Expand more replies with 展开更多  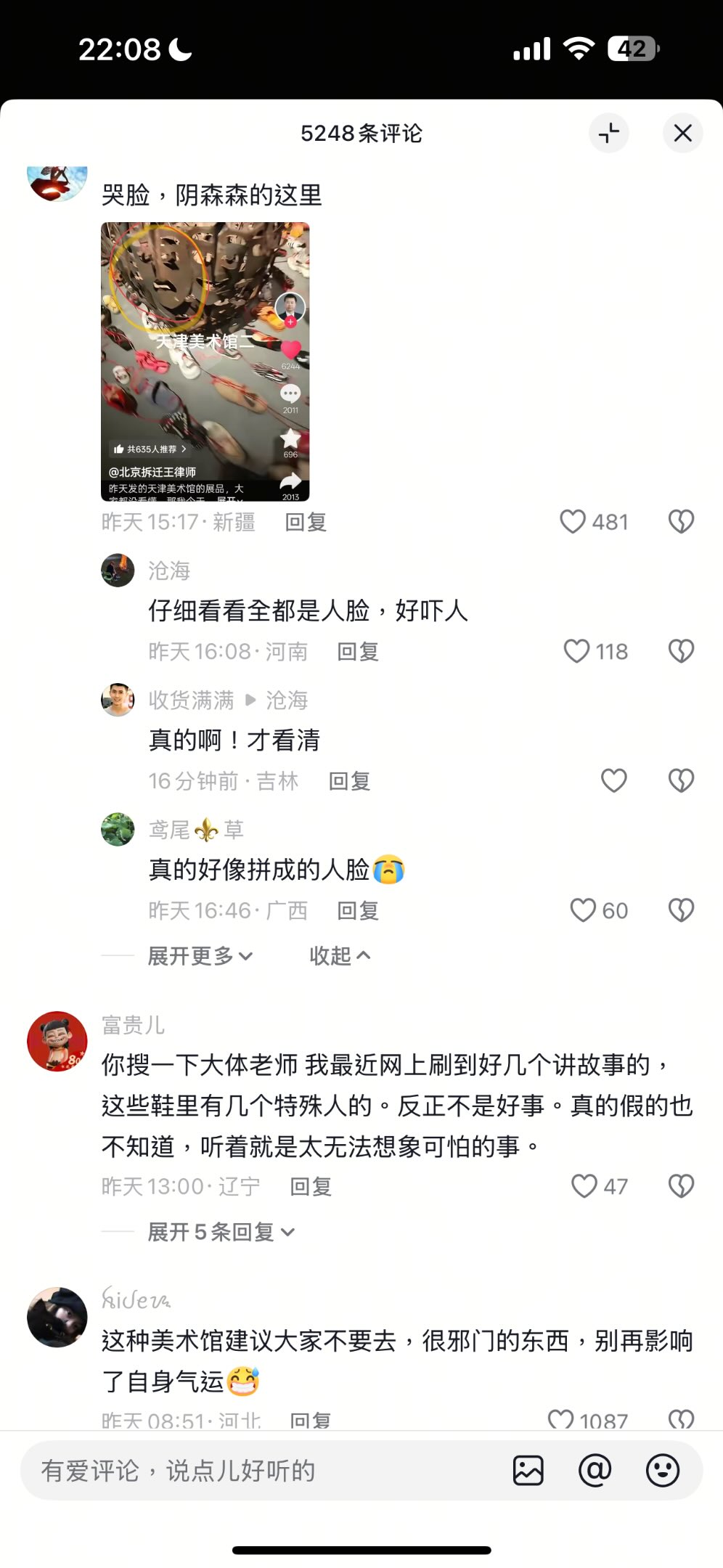(200, 956)
